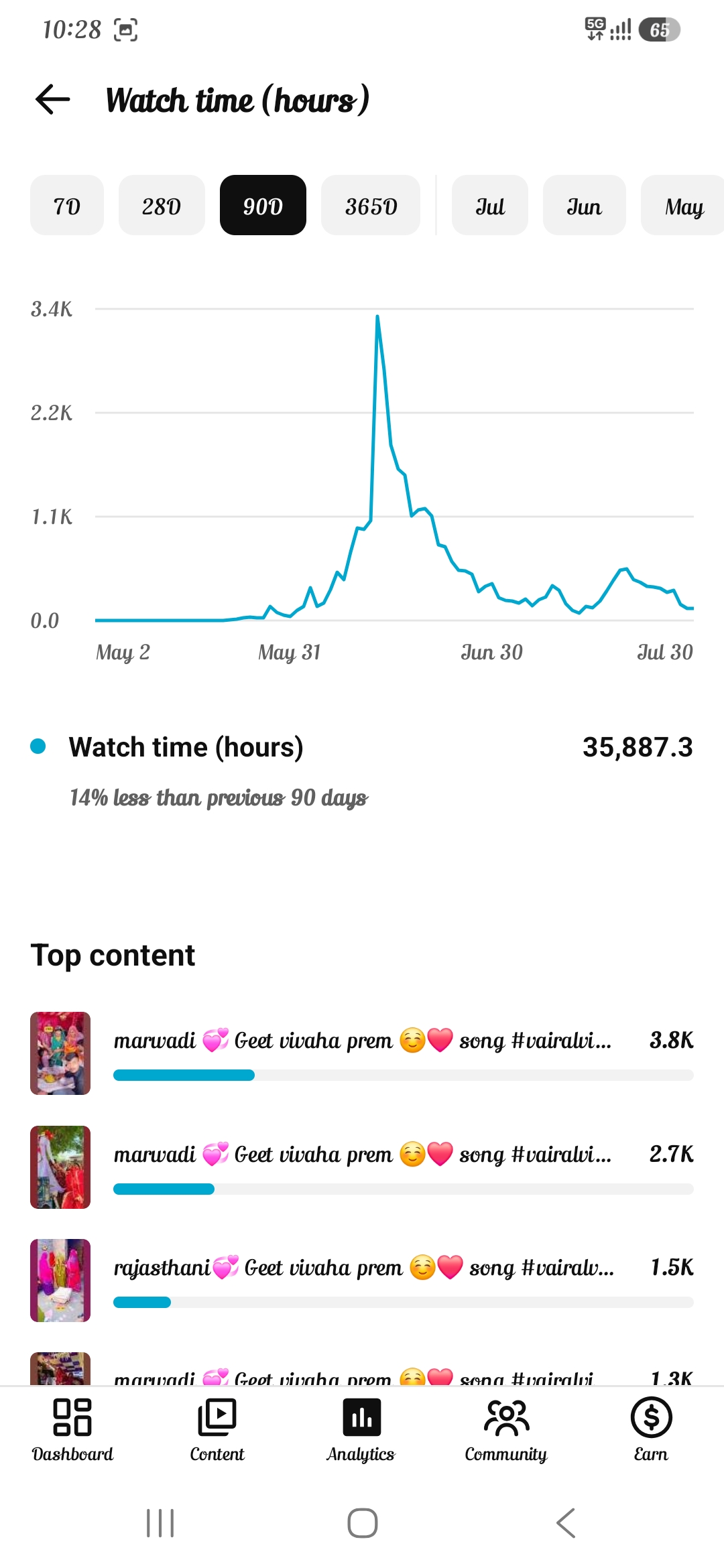Open the Content tab
724x1568 pixels.
pyautogui.click(x=217, y=1430)
